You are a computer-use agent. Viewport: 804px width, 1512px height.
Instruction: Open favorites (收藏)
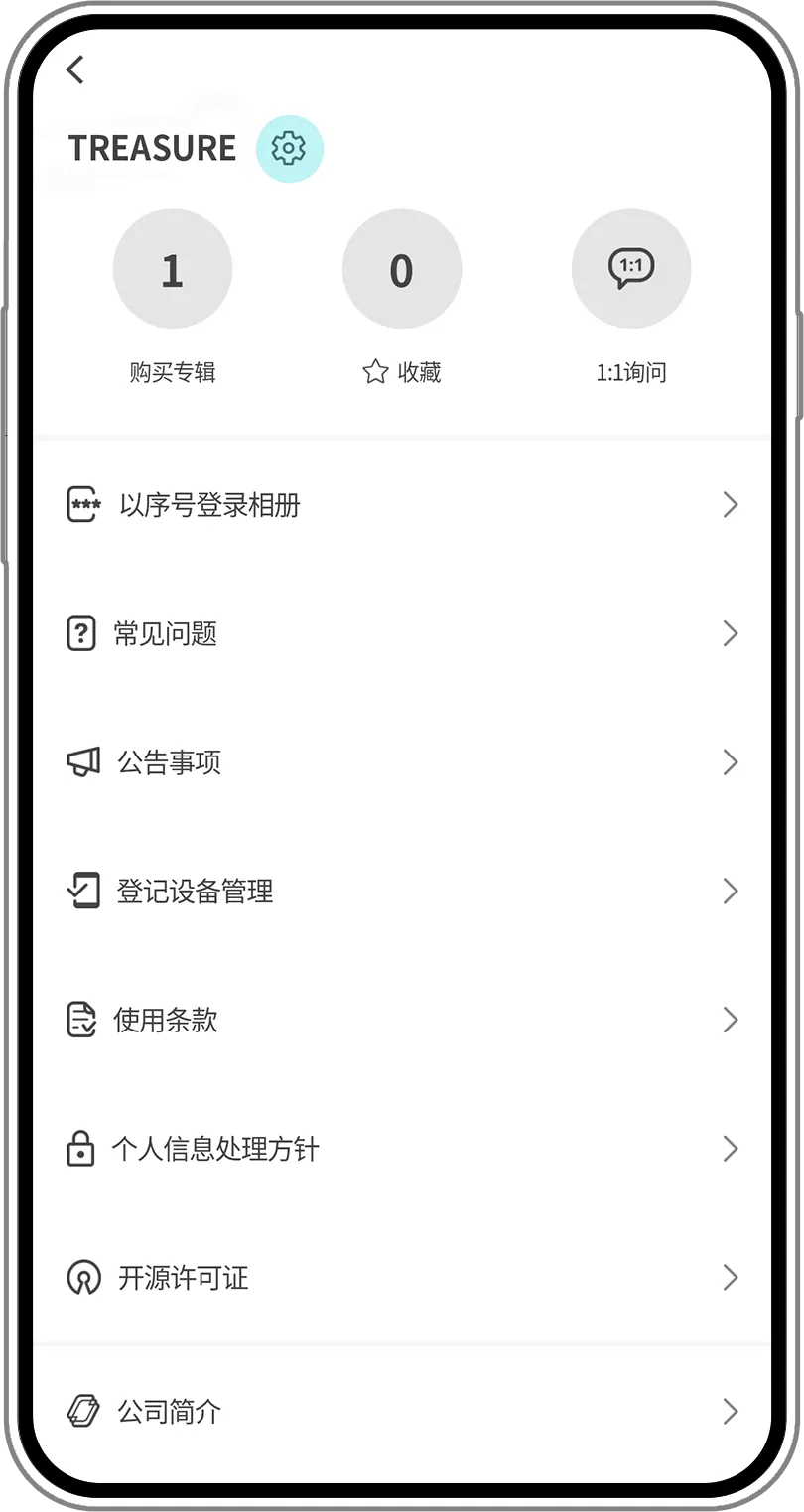pyautogui.click(x=401, y=269)
